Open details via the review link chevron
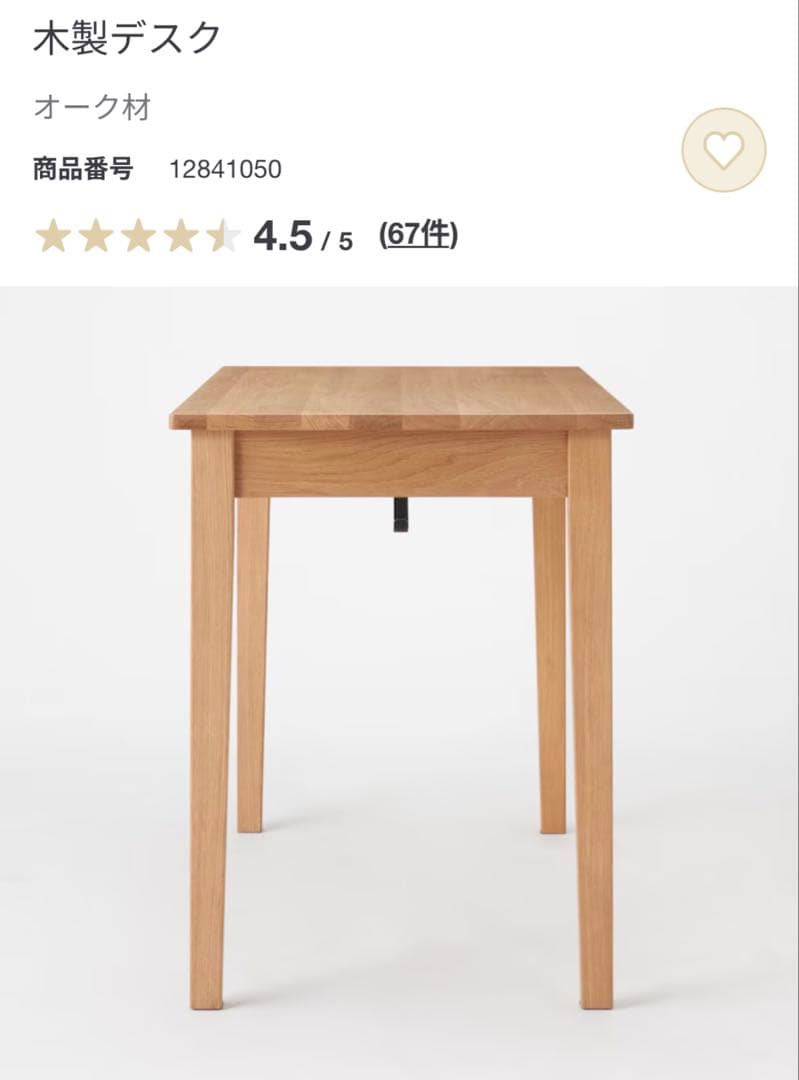The width and height of the screenshot is (799, 1080). coord(419,236)
